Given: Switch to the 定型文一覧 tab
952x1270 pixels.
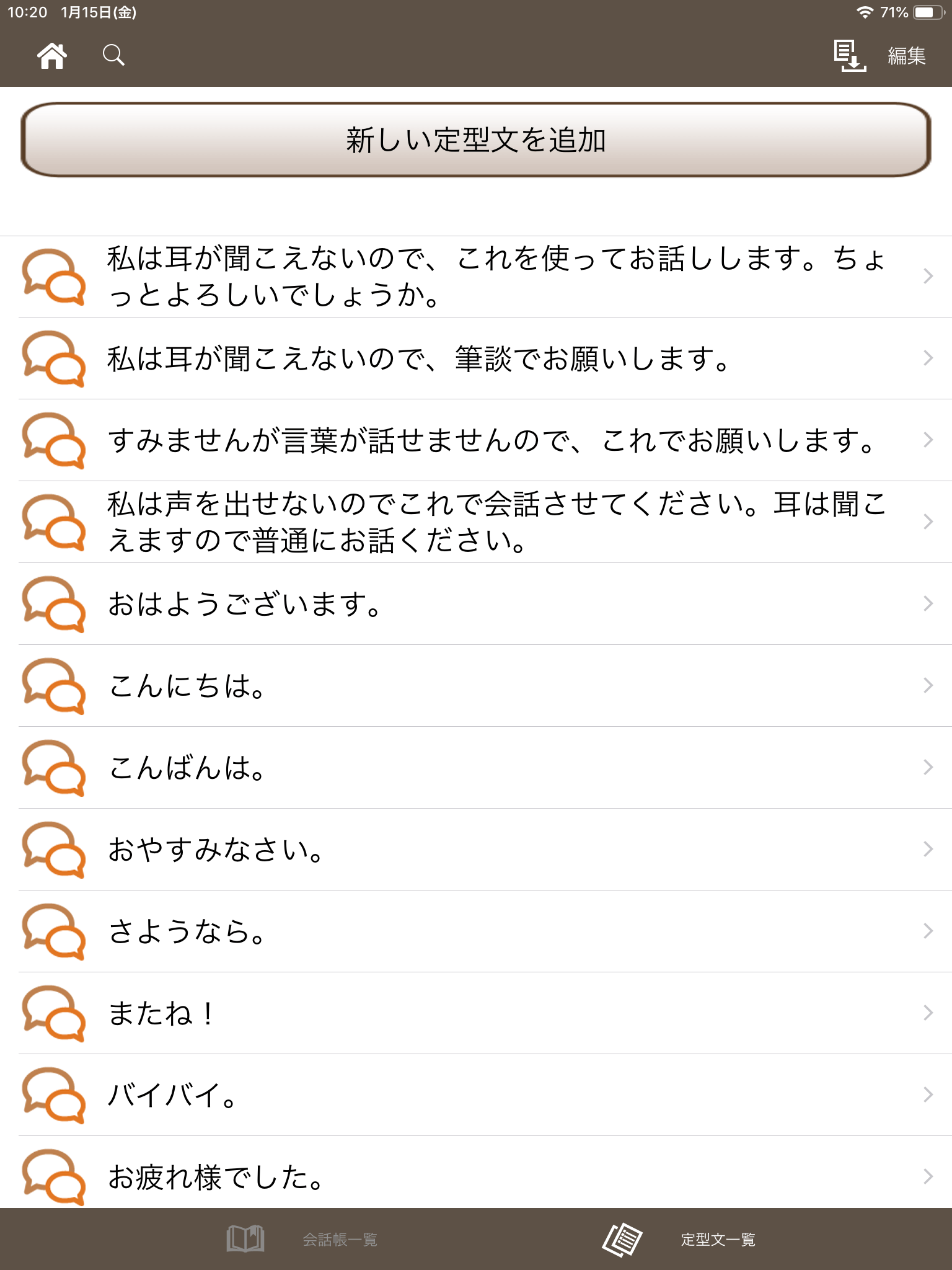Looking at the screenshot, I should pyautogui.click(x=681, y=1239).
